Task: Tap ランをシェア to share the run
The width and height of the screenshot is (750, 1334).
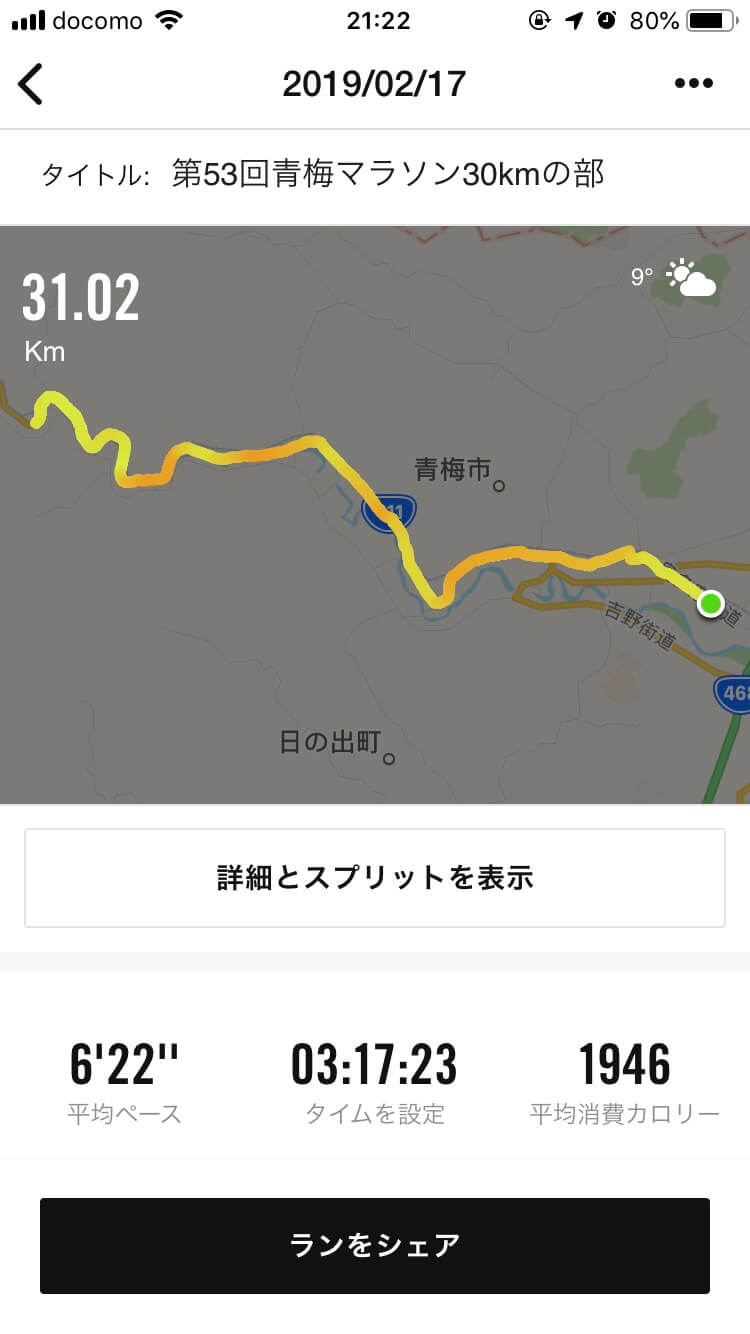Action: (x=375, y=1245)
